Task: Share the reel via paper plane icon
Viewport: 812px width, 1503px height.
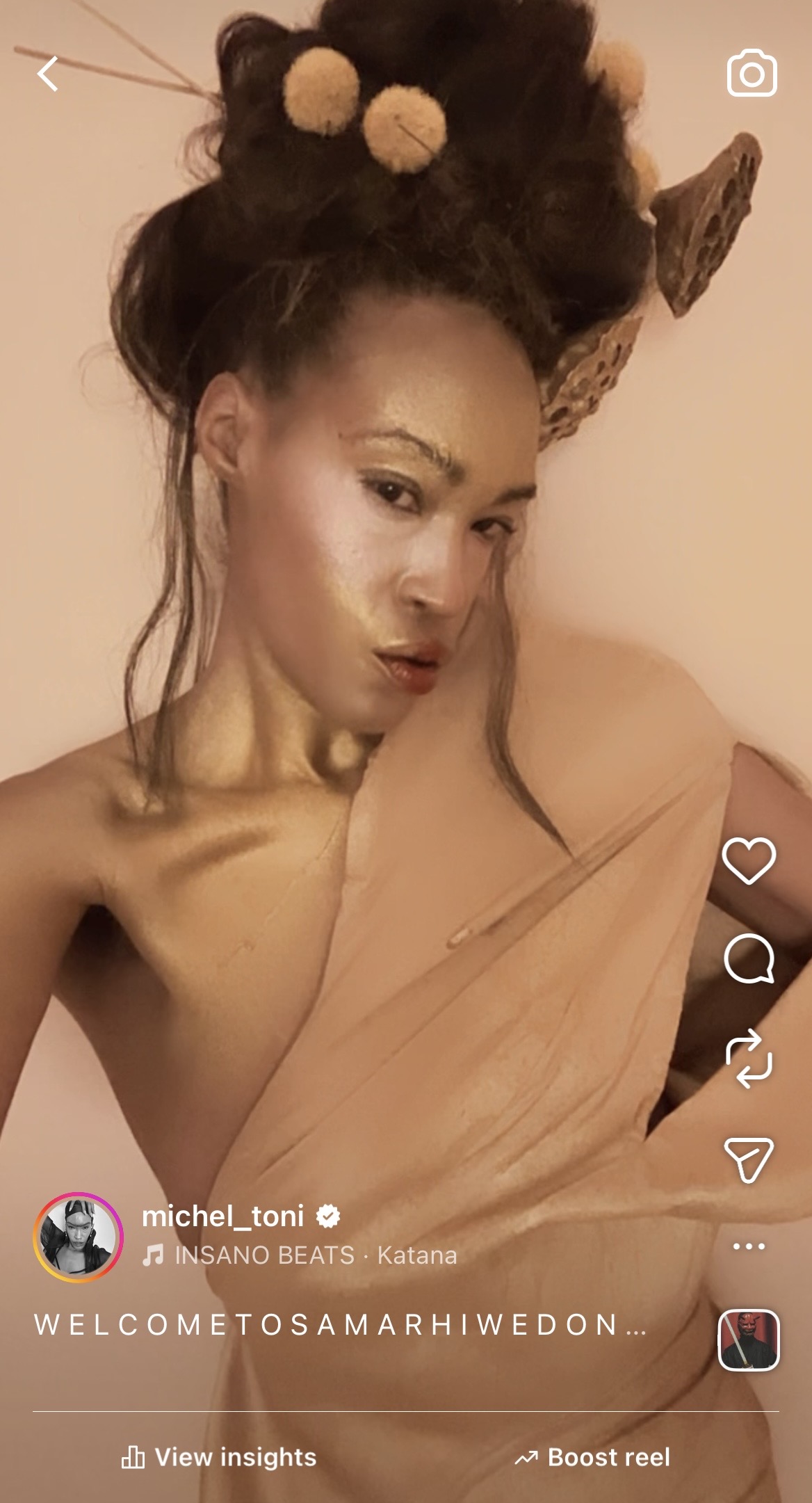Action: [749, 1159]
